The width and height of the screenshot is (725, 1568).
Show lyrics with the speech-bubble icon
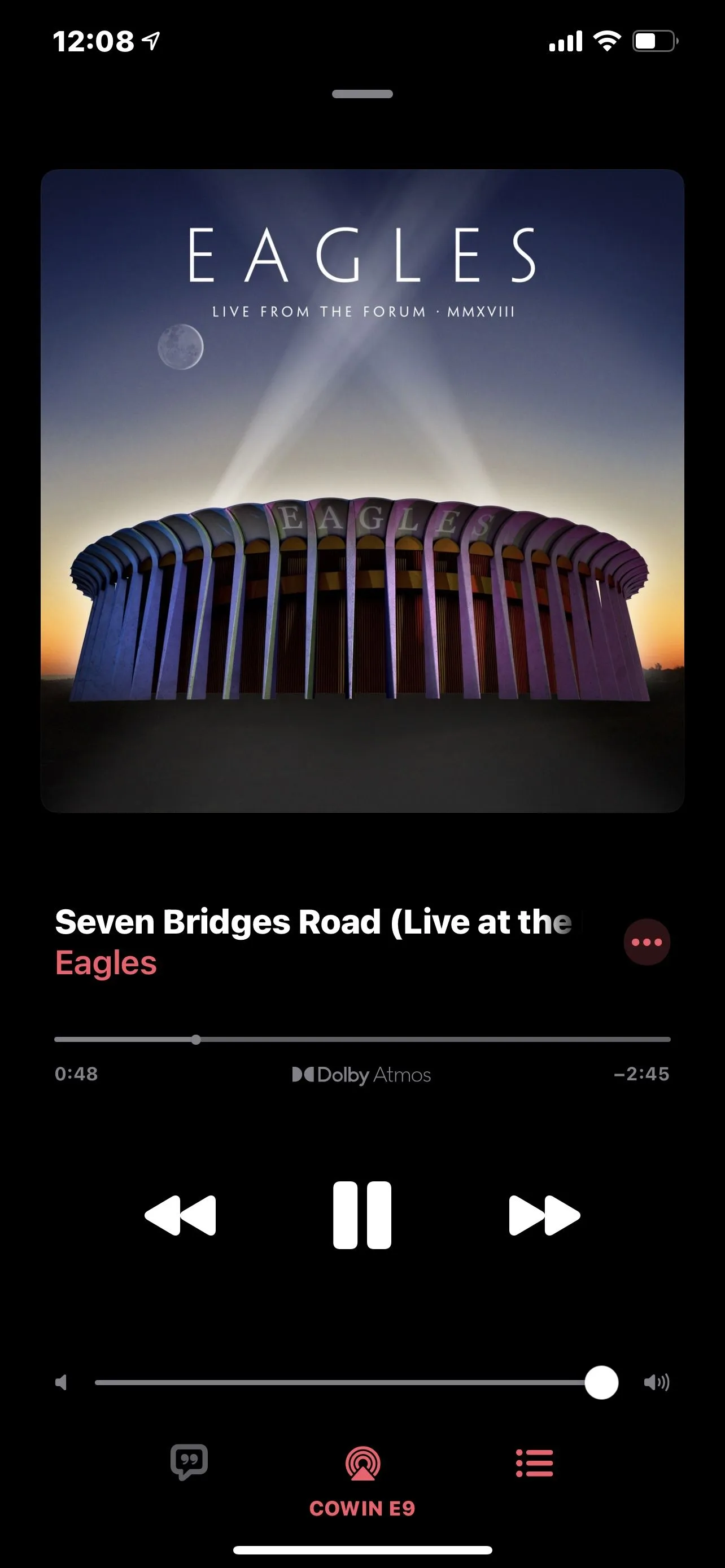tap(189, 1462)
